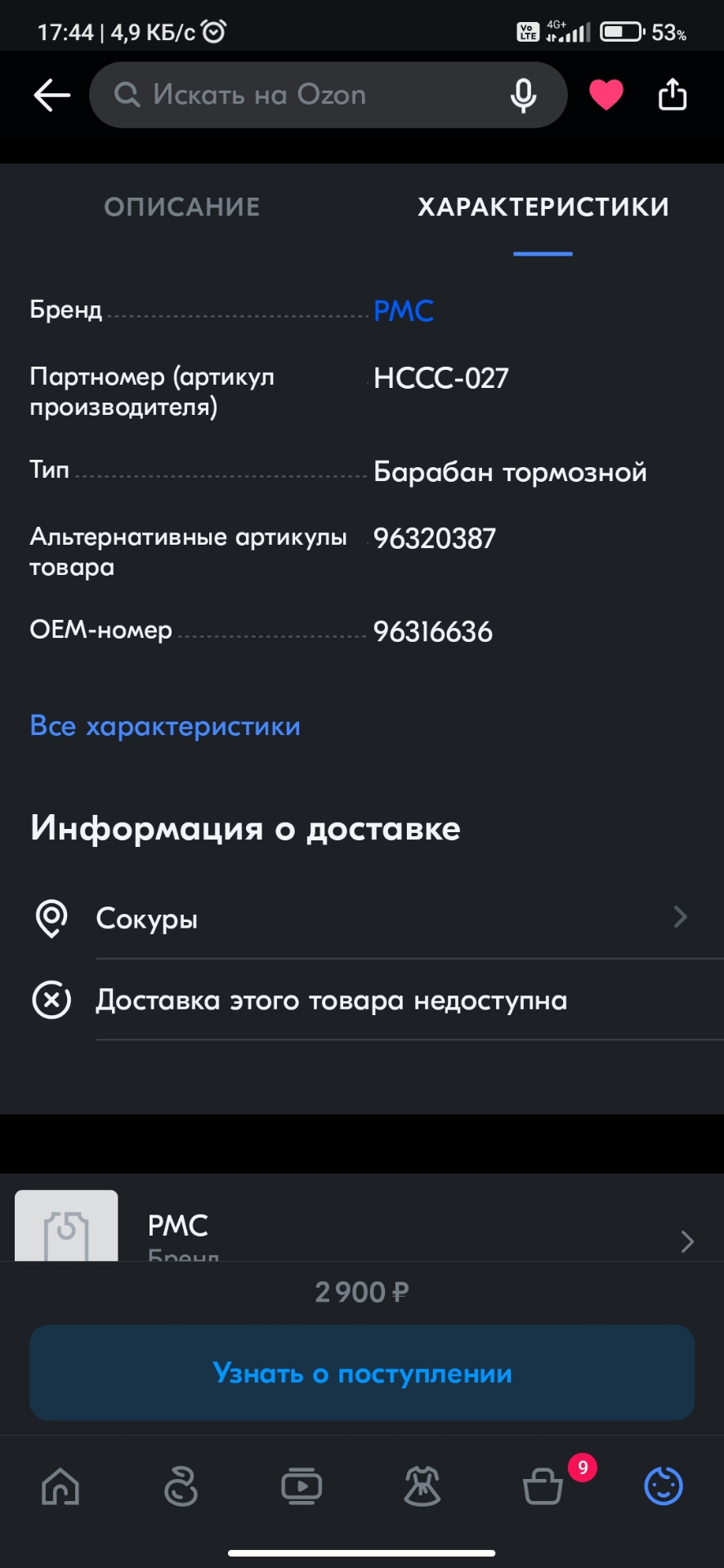Switch to the ХАРАКТЕРИСТИКИ tab
The width and height of the screenshot is (724, 1568).
(x=543, y=207)
